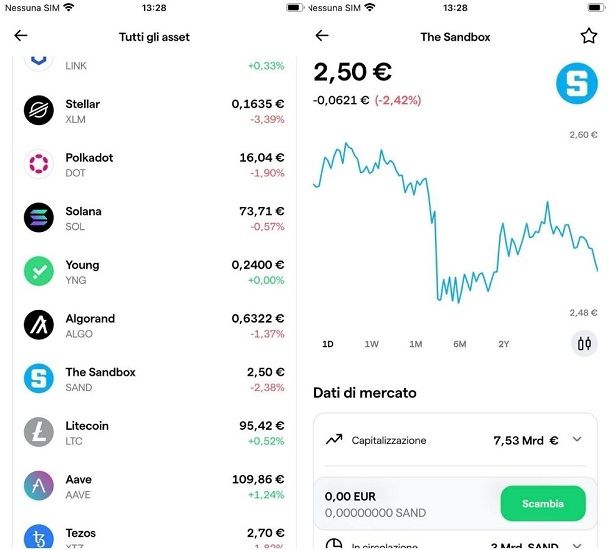Viewport: 610px width, 550px height.
Task: Select the 1D chart range
Action: tap(328, 344)
